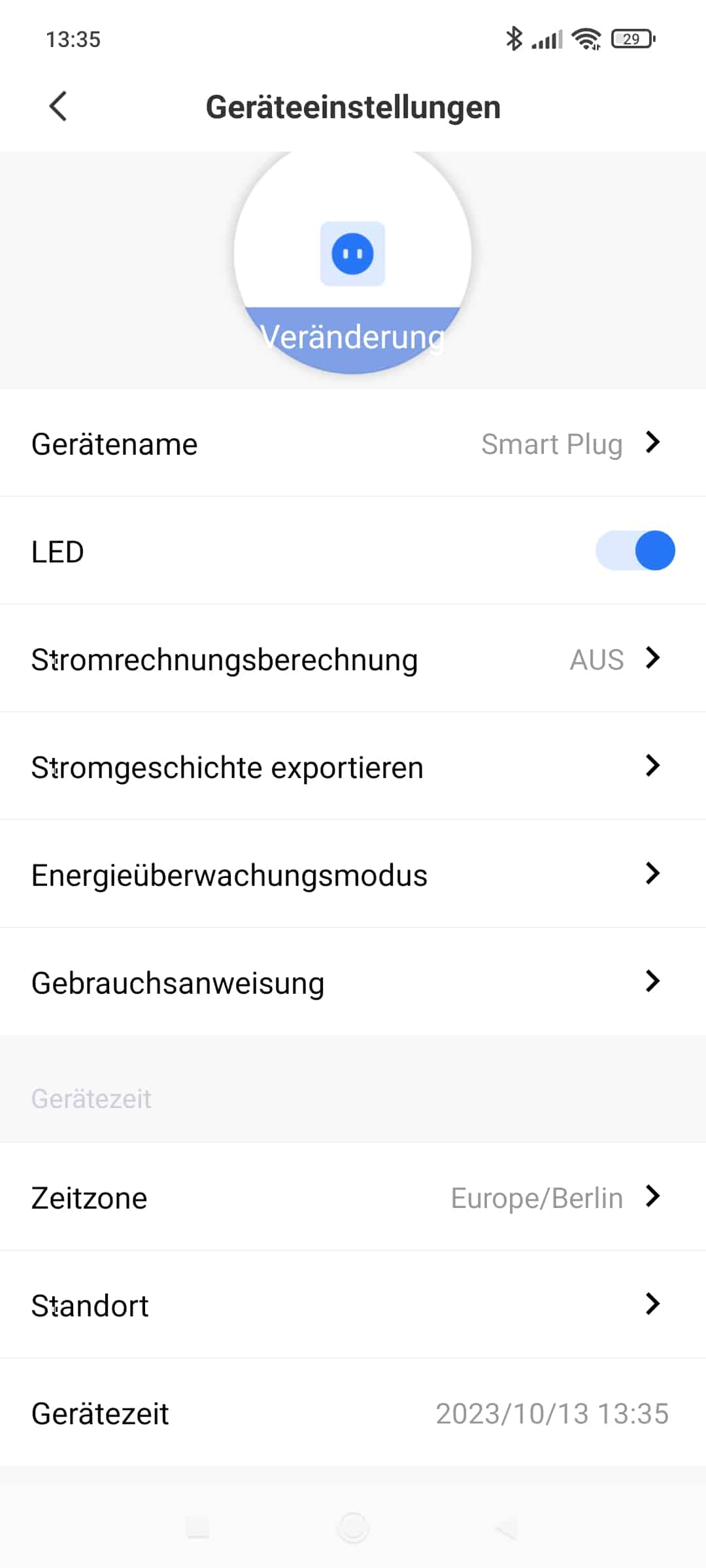Open Energieüberwachungsmodus
This screenshot has height=1568, width=706.
[353, 875]
